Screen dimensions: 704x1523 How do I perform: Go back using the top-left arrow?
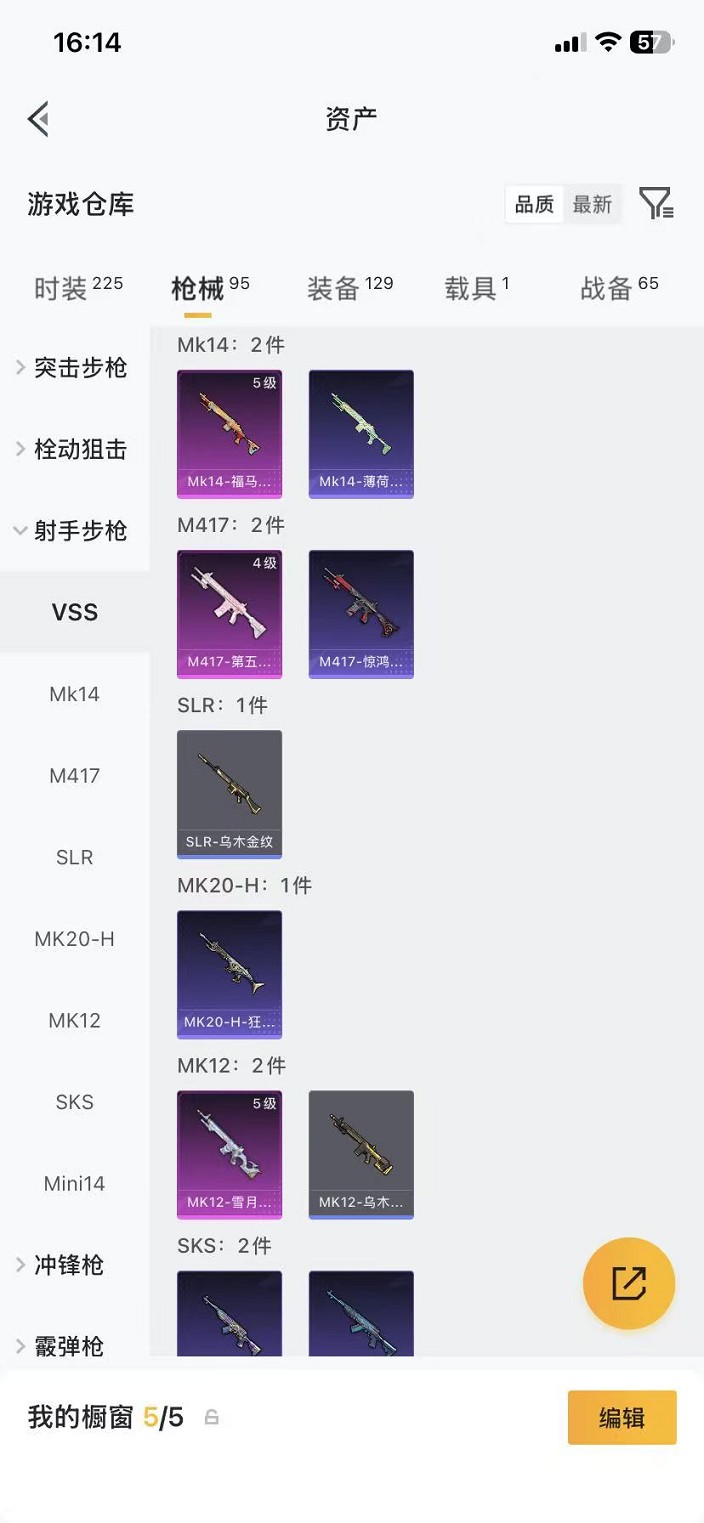pyautogui.click(x=39, y=119)
